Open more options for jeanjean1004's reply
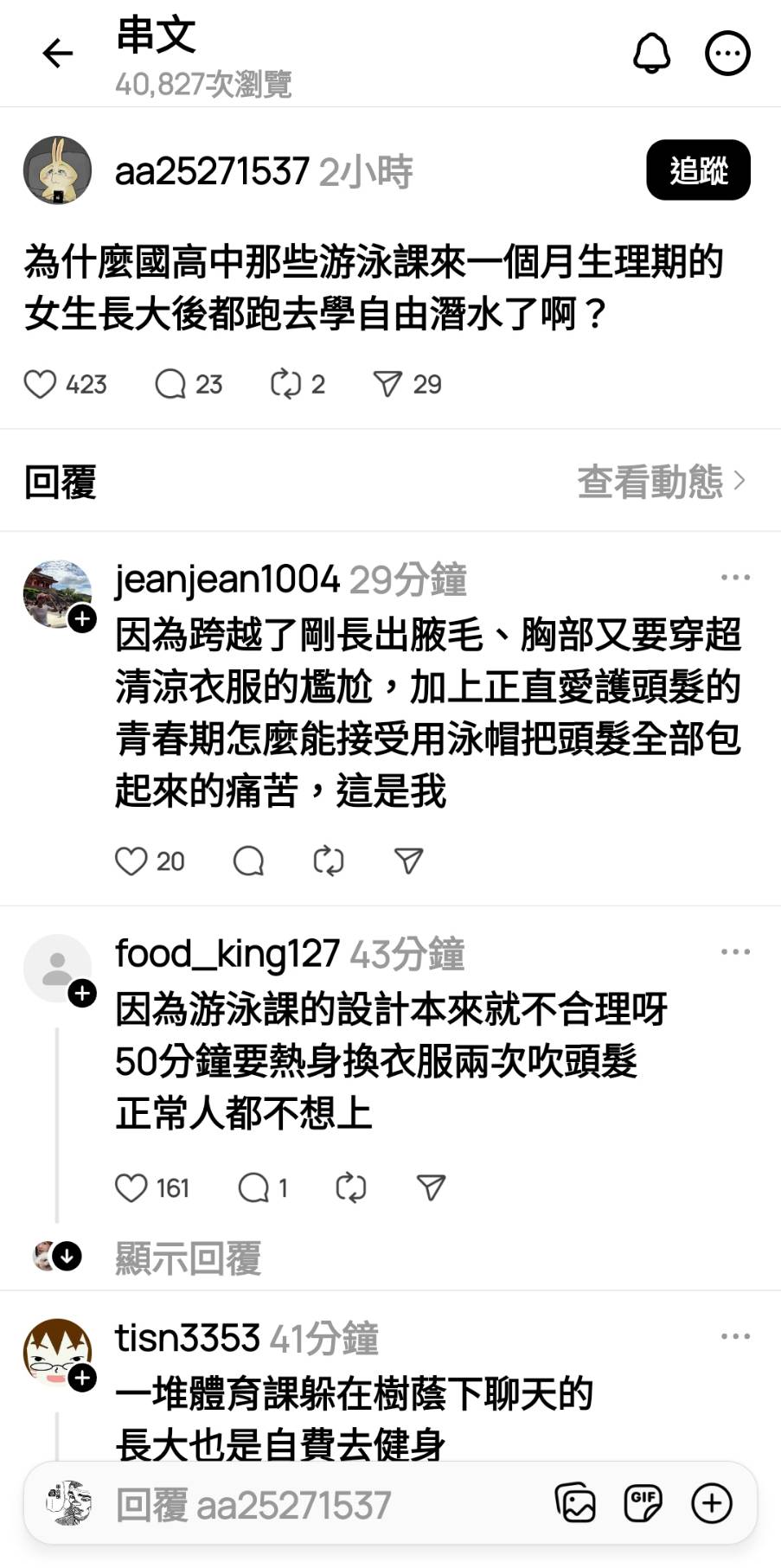 735,578
